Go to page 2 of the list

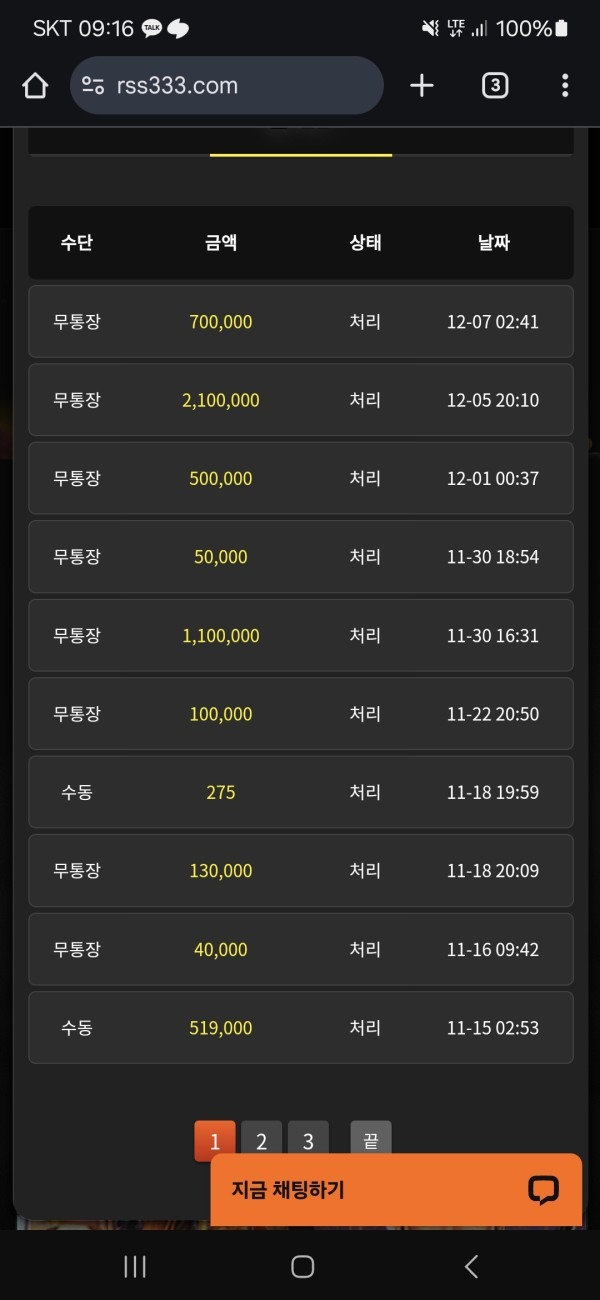(261, 1140)
